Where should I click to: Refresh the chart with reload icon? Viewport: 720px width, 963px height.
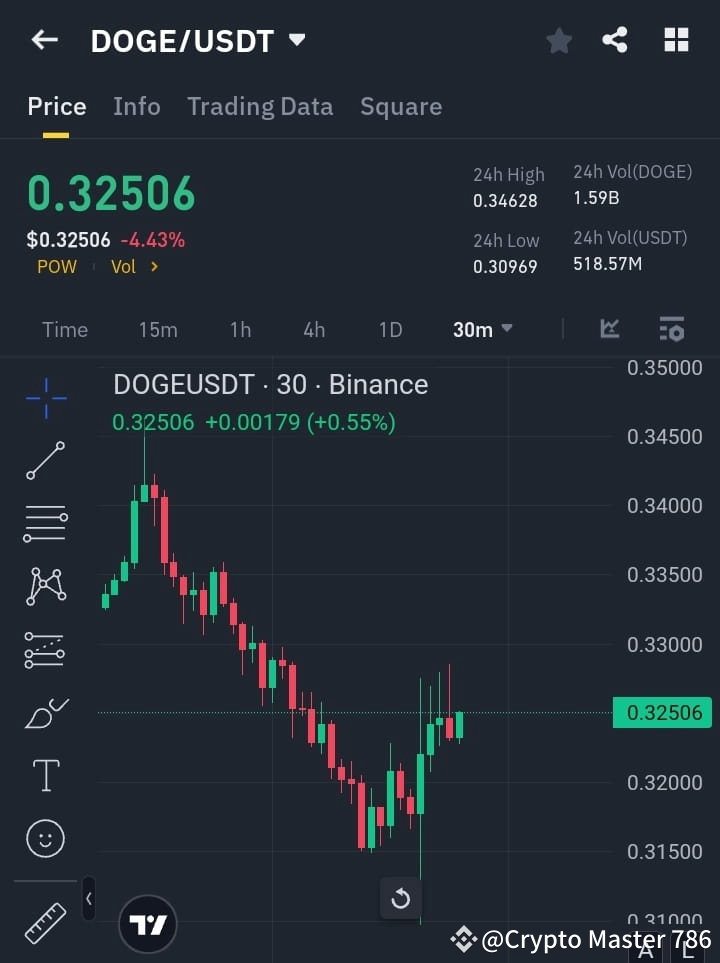(400, 899)
